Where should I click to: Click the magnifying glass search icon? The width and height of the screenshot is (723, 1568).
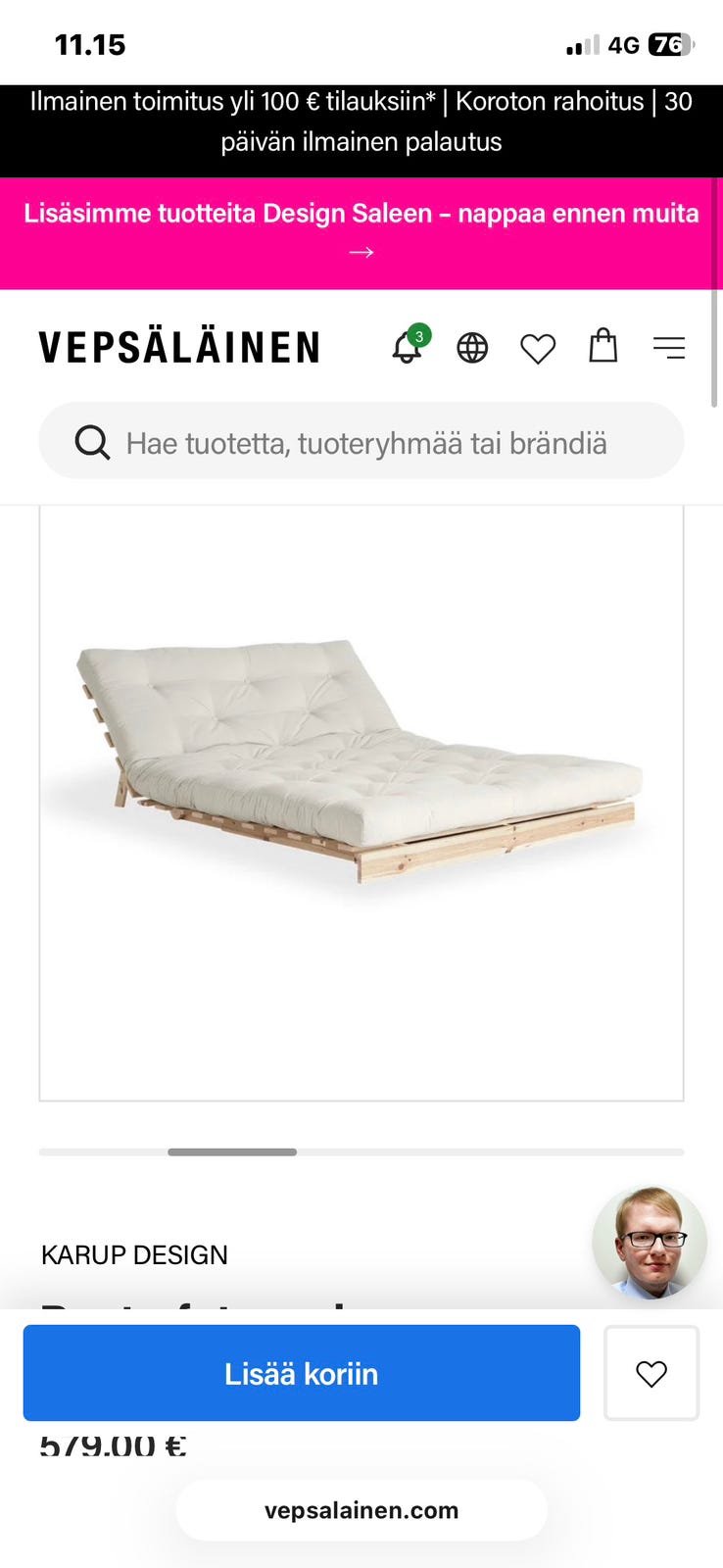coord(91,442)
